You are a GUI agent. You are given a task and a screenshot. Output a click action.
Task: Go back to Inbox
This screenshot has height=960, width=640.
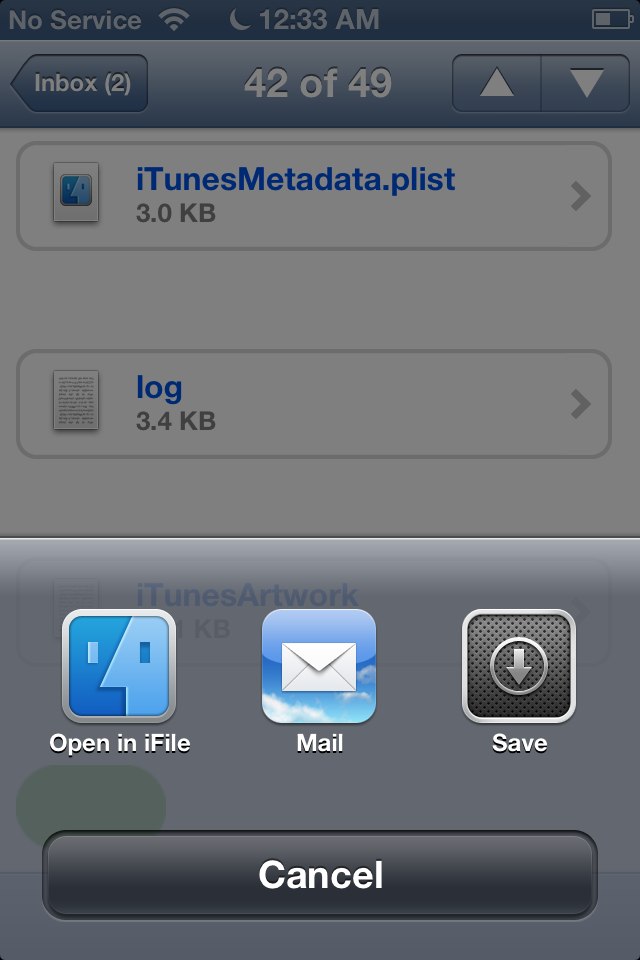80,83
